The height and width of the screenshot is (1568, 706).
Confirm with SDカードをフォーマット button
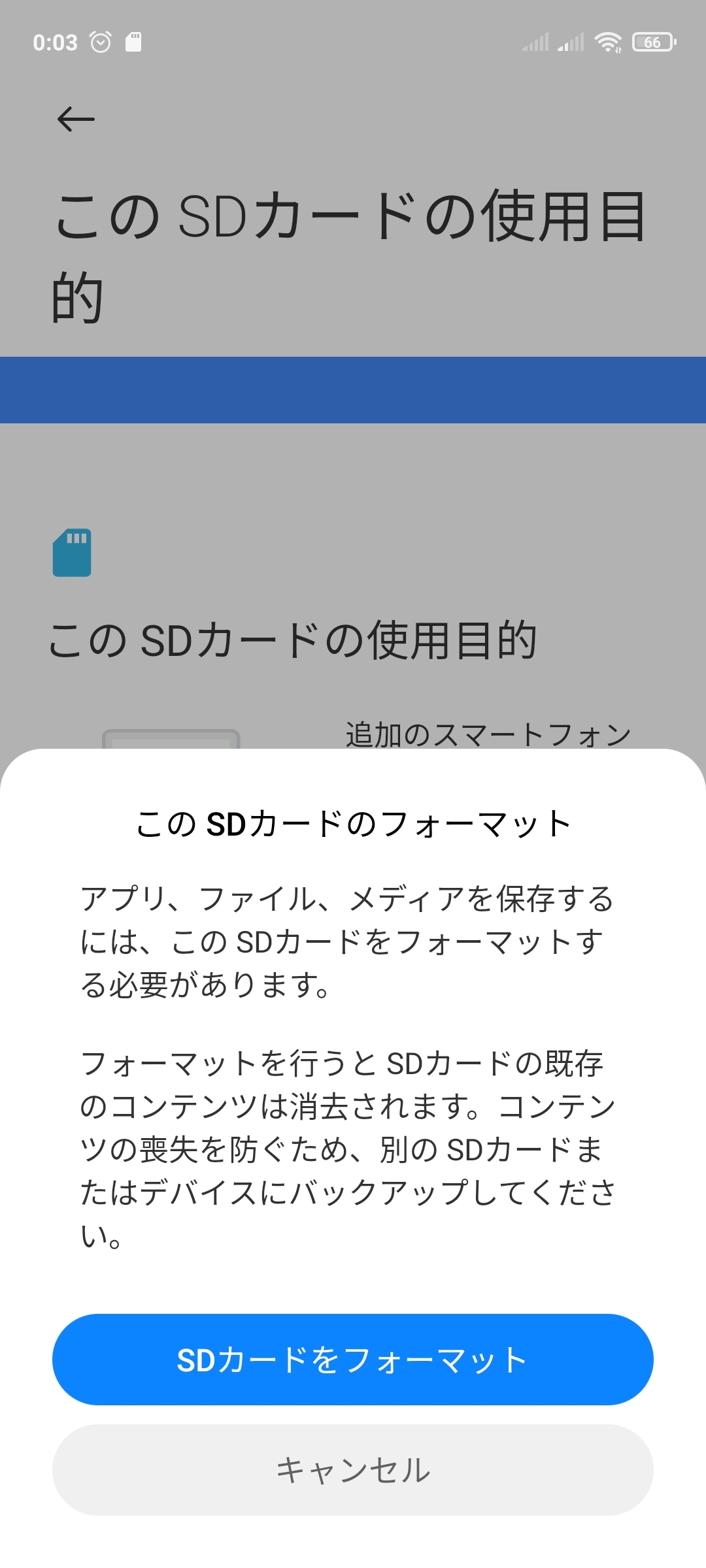(353, 1360)
